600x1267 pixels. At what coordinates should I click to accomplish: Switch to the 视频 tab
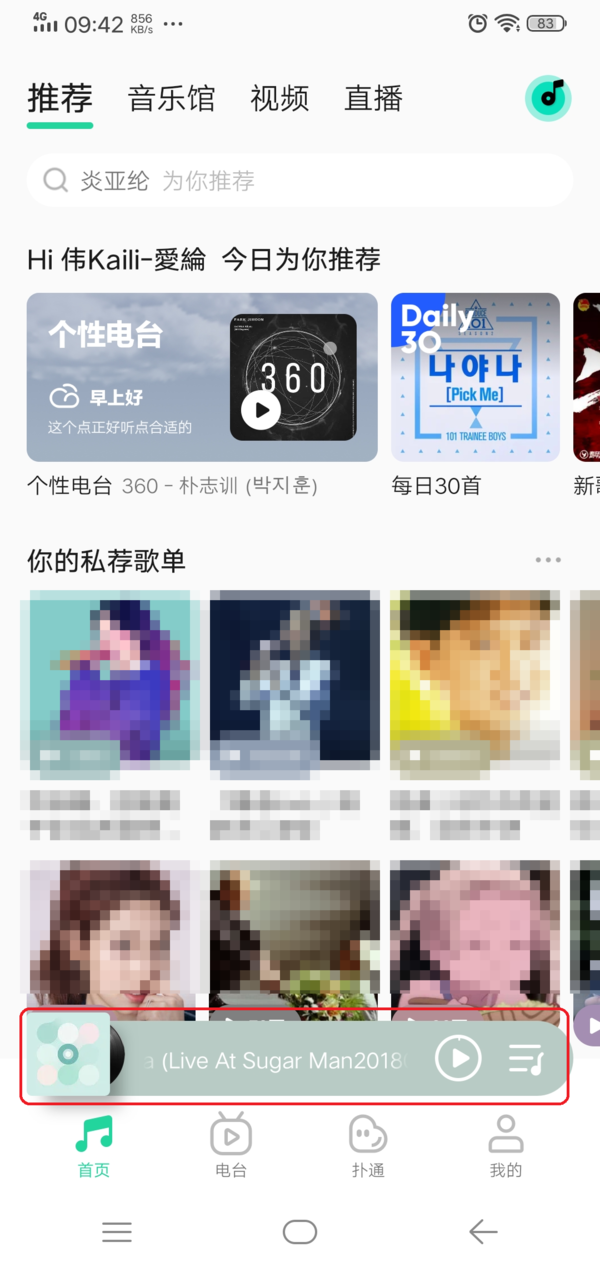tap(280, 98)
